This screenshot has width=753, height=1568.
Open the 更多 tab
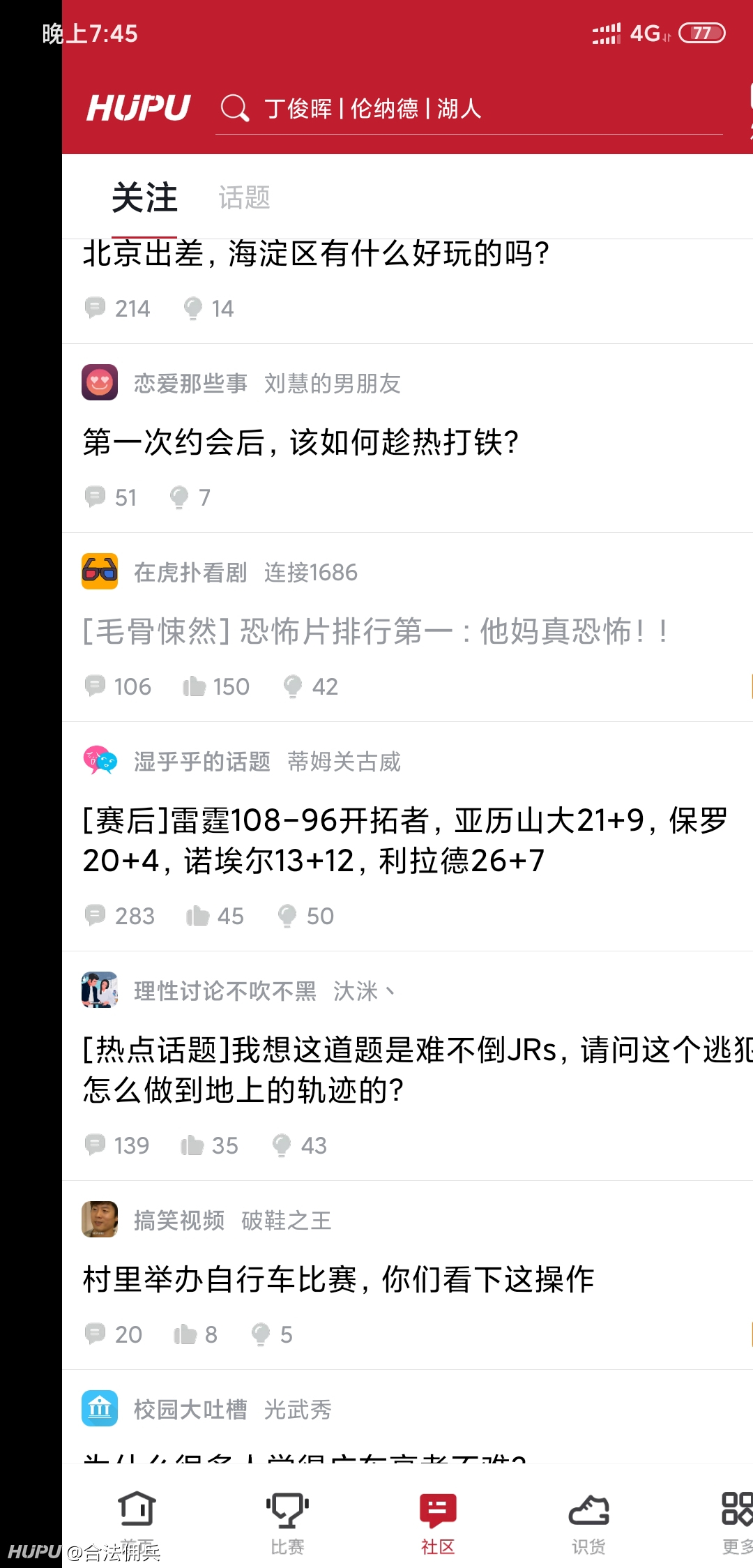736,1522
